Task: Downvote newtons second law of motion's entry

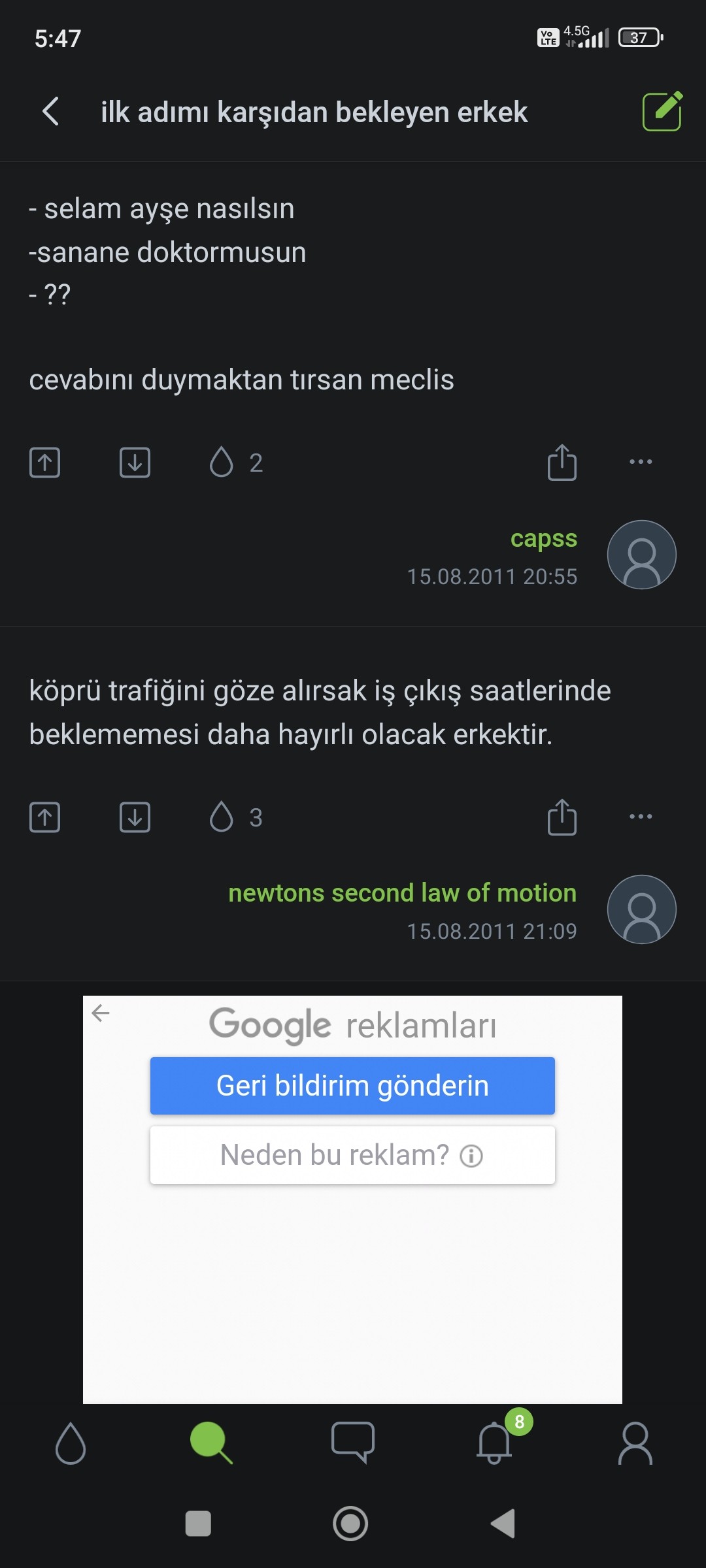Action: (135, 817)
